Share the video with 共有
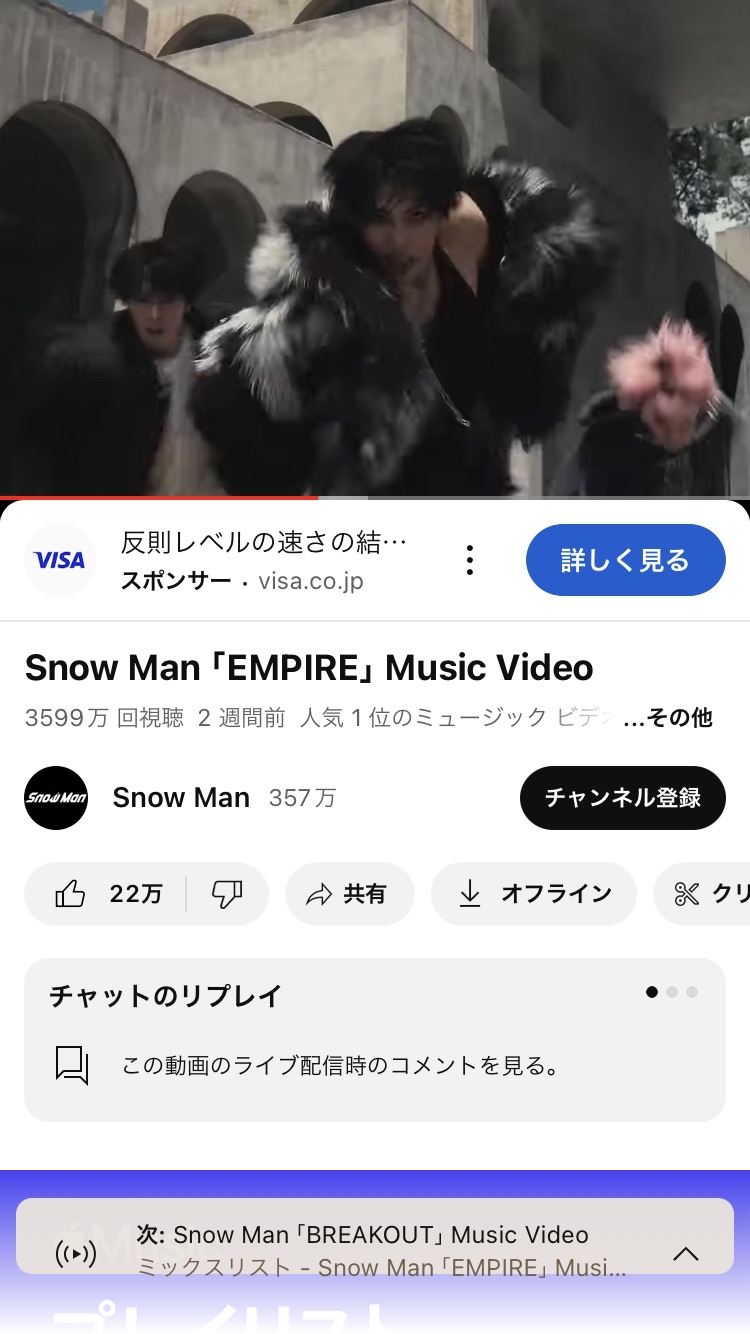750x1334 pixels. point(349,894)
